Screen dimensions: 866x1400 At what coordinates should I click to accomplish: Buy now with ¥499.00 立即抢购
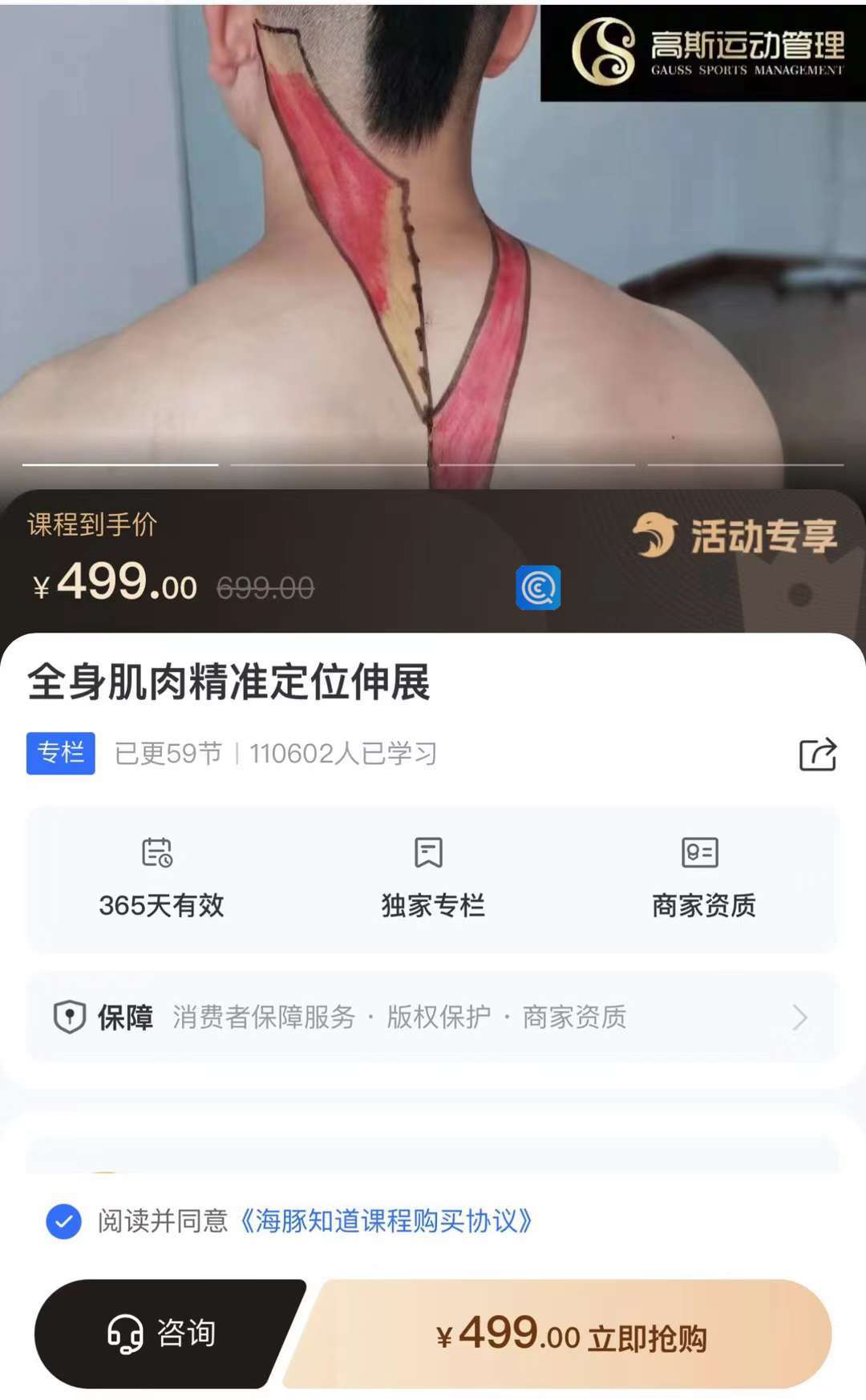tap(569, 1336)
